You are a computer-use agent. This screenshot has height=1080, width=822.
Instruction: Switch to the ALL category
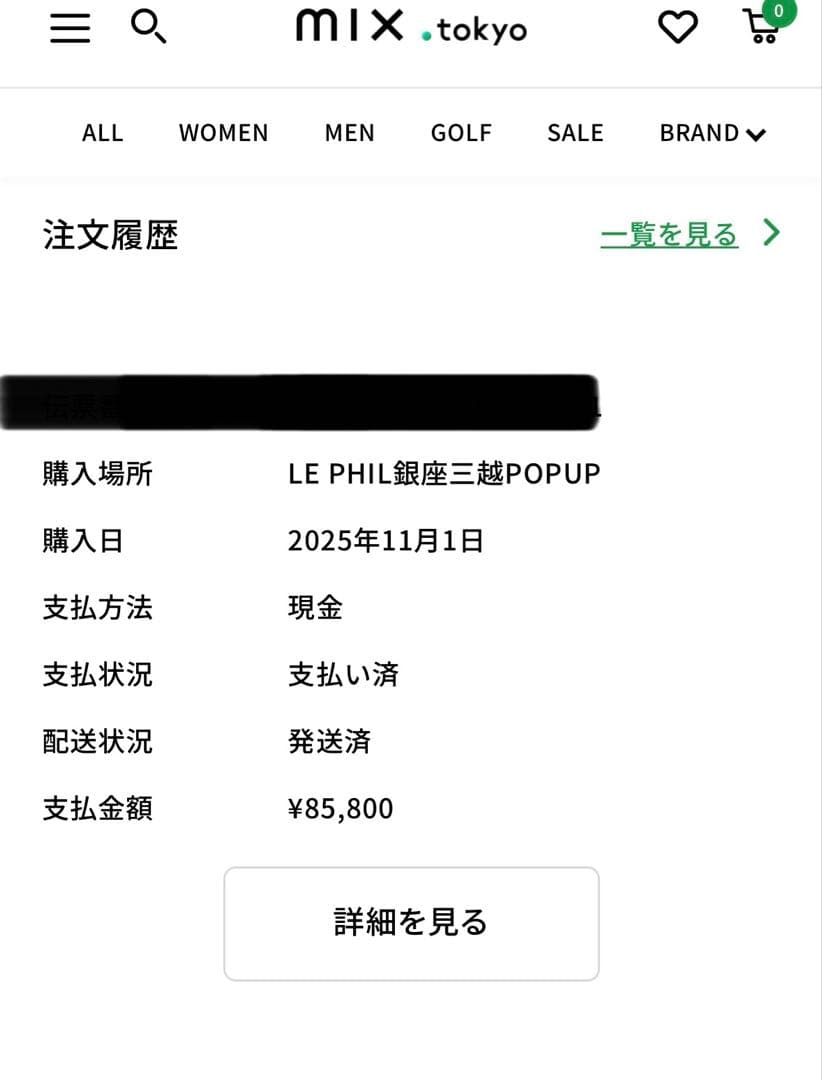pos(102,133)
